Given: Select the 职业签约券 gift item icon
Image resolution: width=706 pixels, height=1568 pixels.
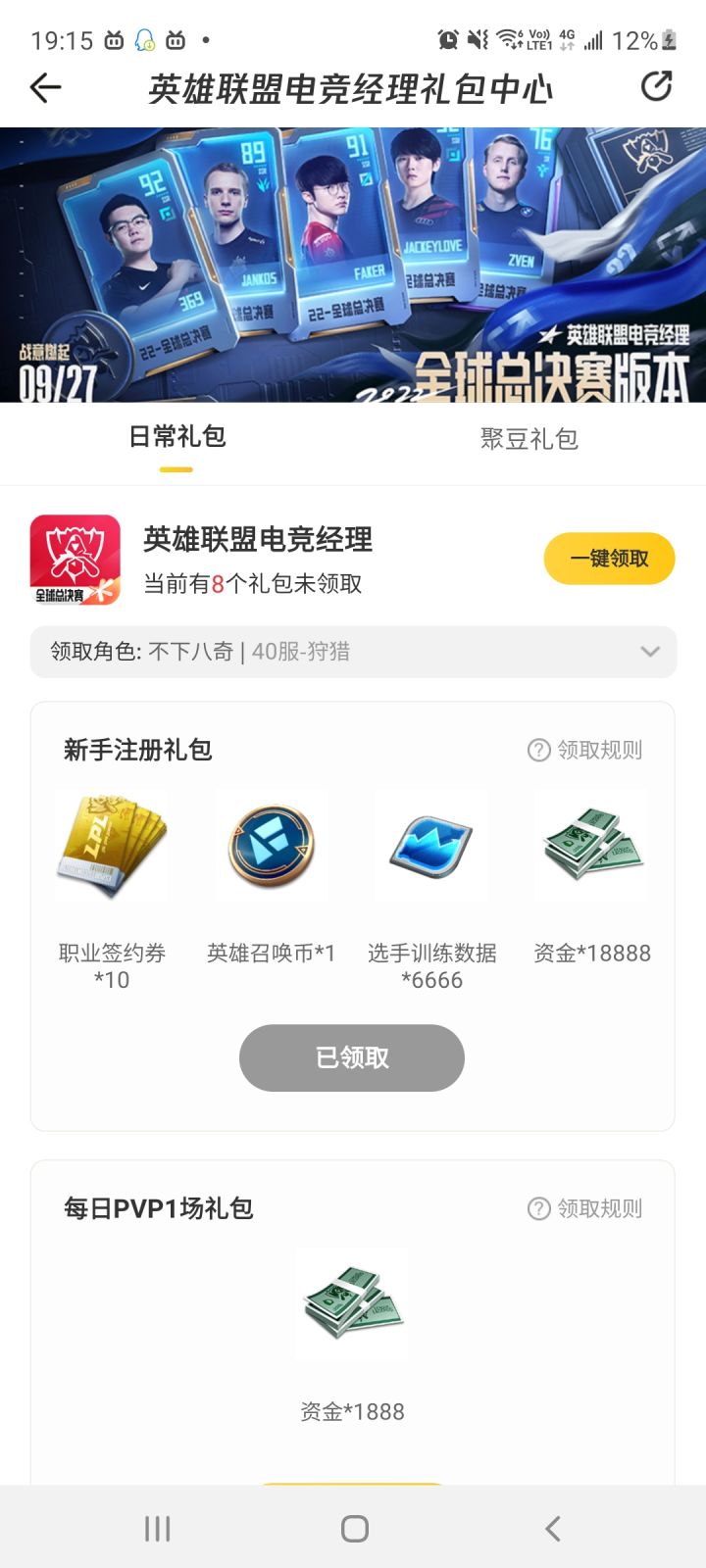Looking at the screenshot, I should [111, 846].
